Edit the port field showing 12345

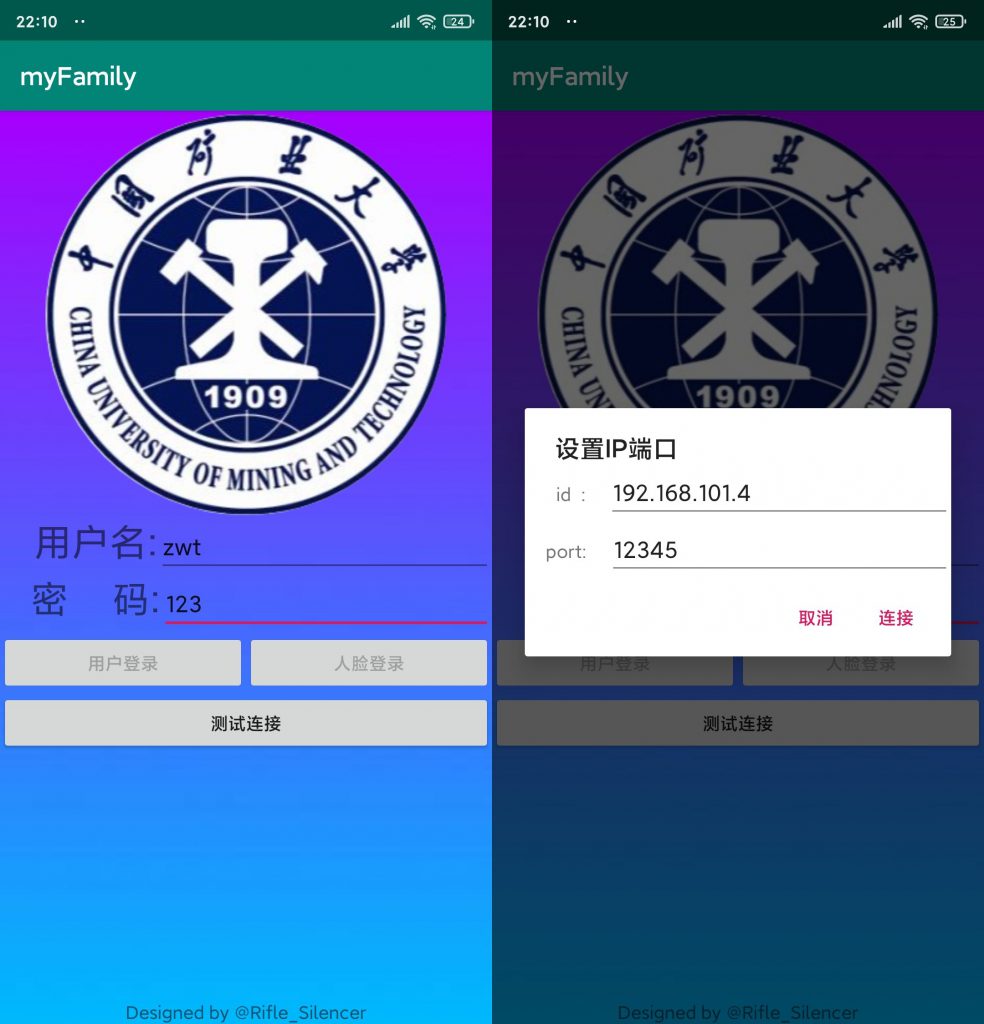coord(778,550)
